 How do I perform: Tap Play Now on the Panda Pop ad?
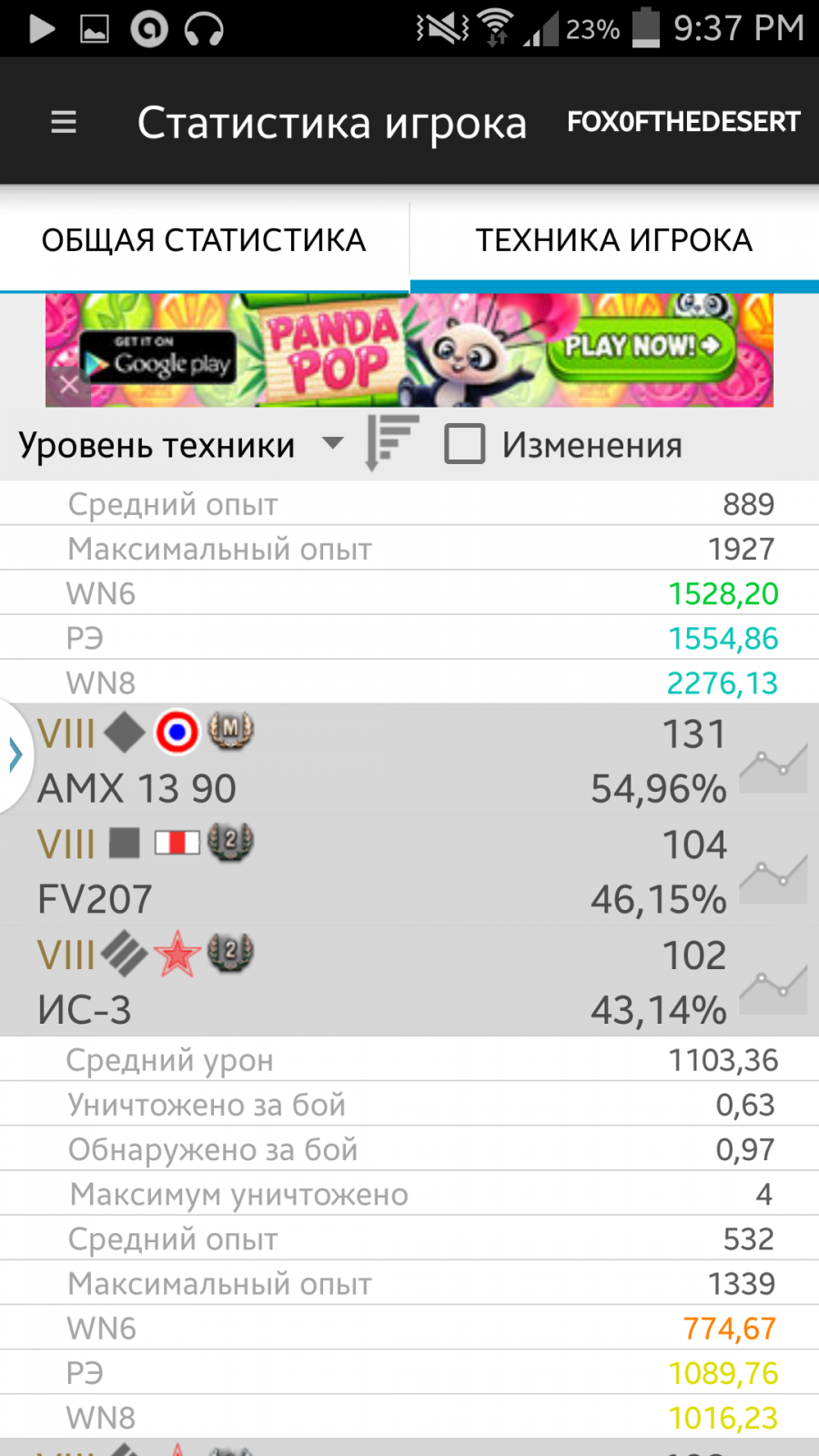point(642,347)
